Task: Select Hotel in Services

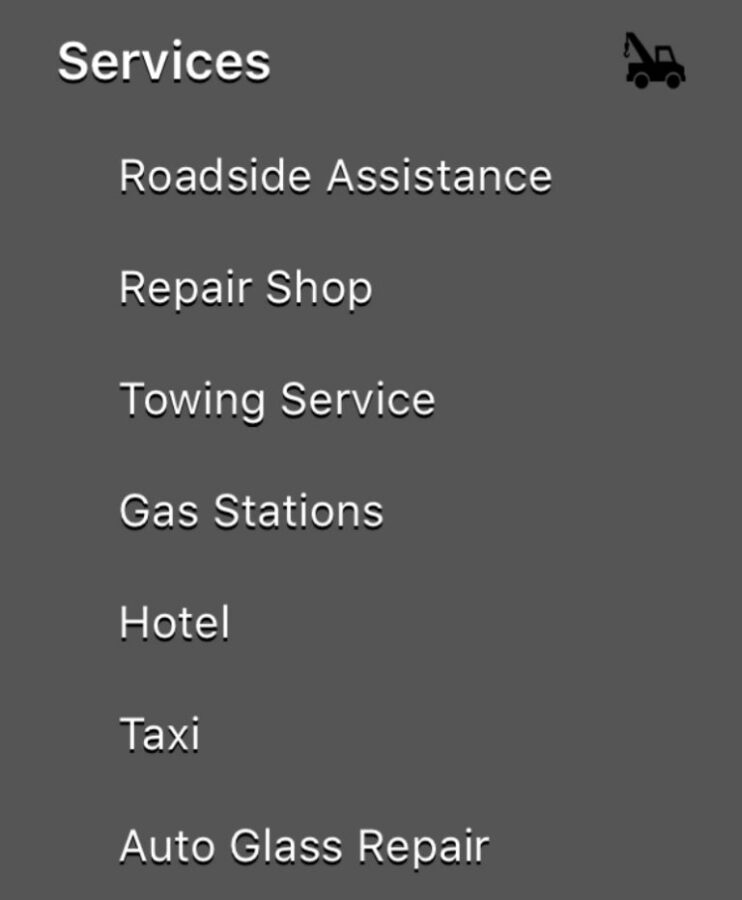Action: (x=174, y=623)
